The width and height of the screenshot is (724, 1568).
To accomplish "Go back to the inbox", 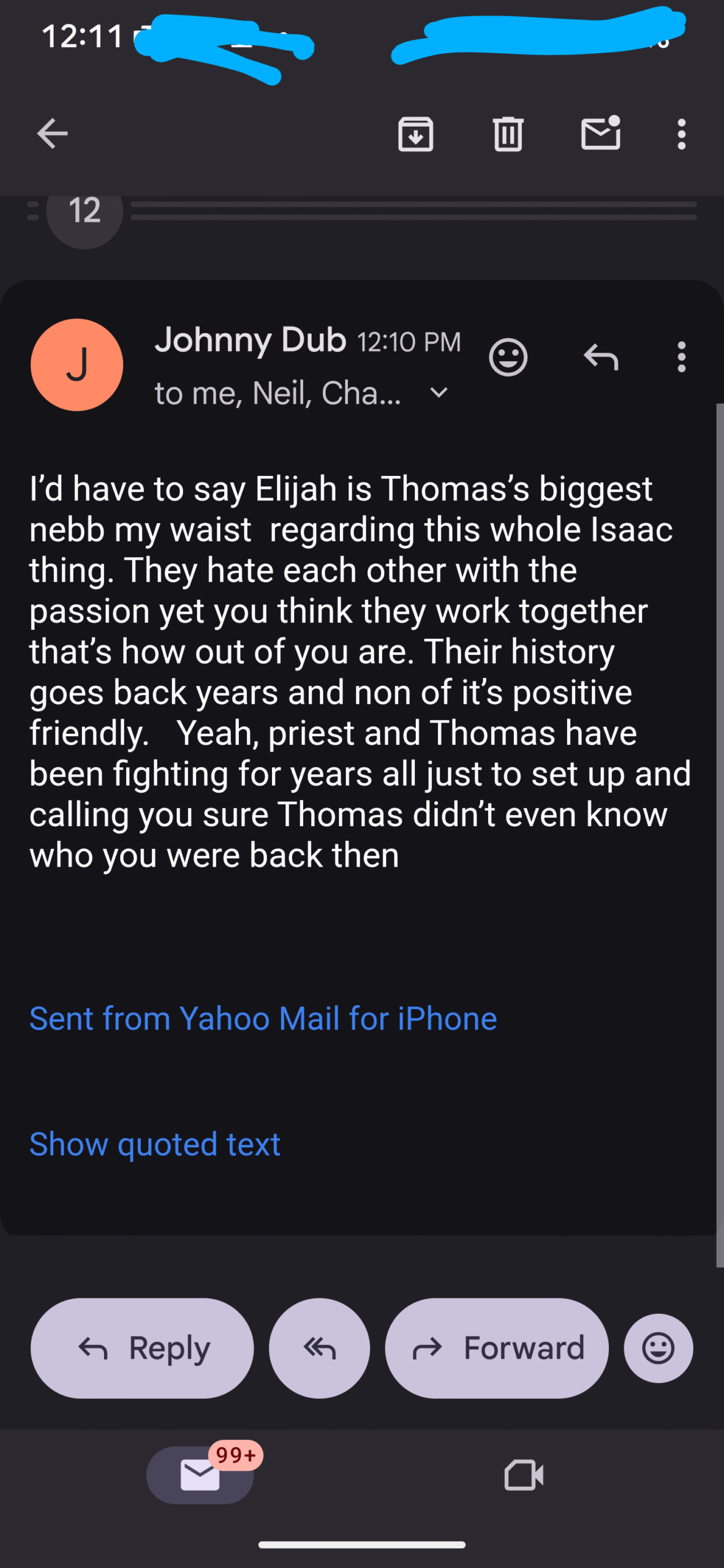I will point(52,134).
